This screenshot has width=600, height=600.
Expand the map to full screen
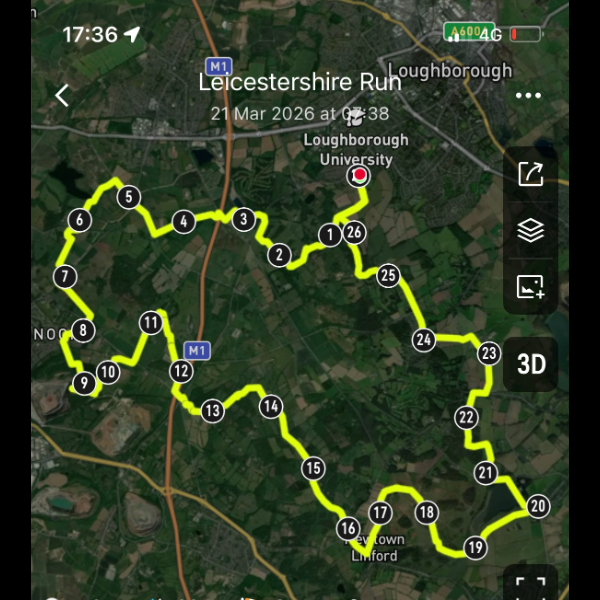point(530,583)
